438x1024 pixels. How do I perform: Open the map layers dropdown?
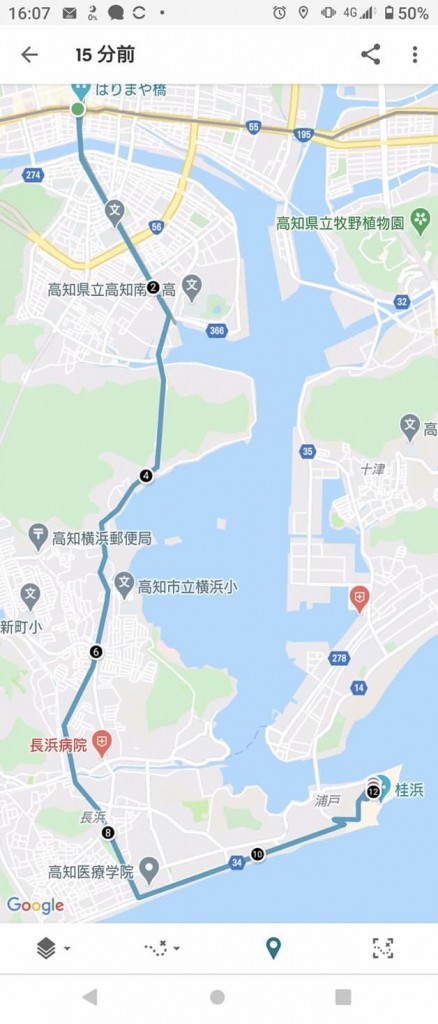(x=53, y=948)
